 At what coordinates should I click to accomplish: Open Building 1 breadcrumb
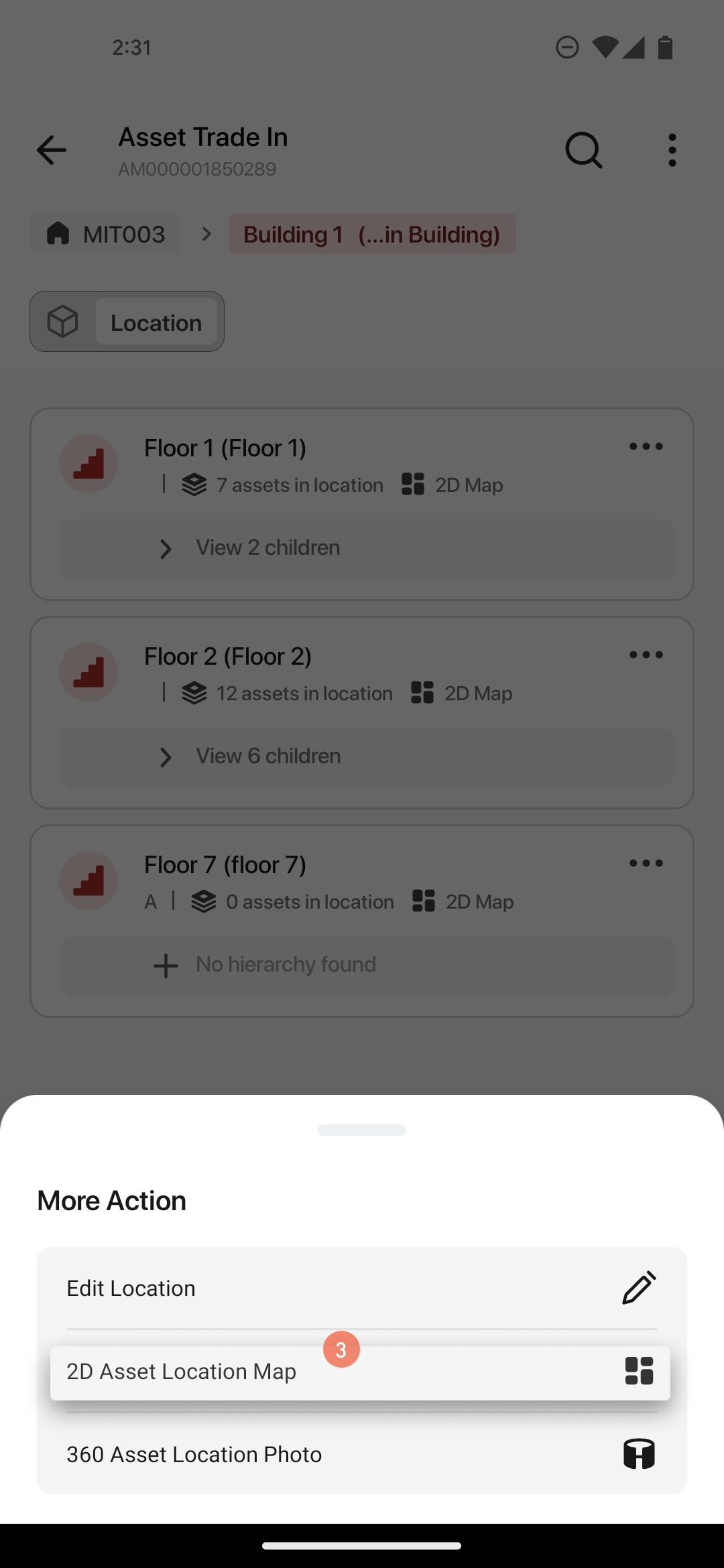(372, 234)
